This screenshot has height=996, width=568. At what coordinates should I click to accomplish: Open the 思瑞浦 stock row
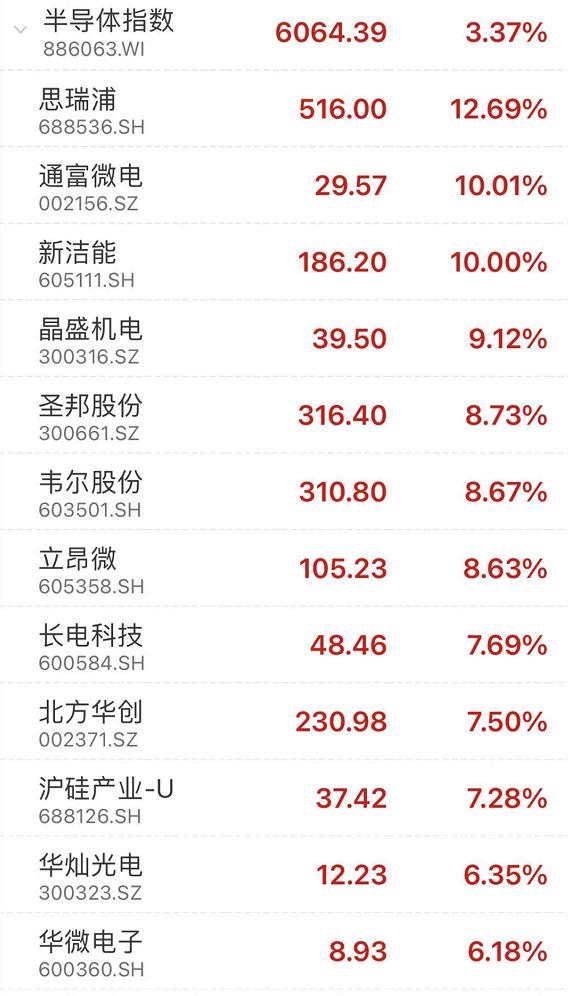pos(284,109)
